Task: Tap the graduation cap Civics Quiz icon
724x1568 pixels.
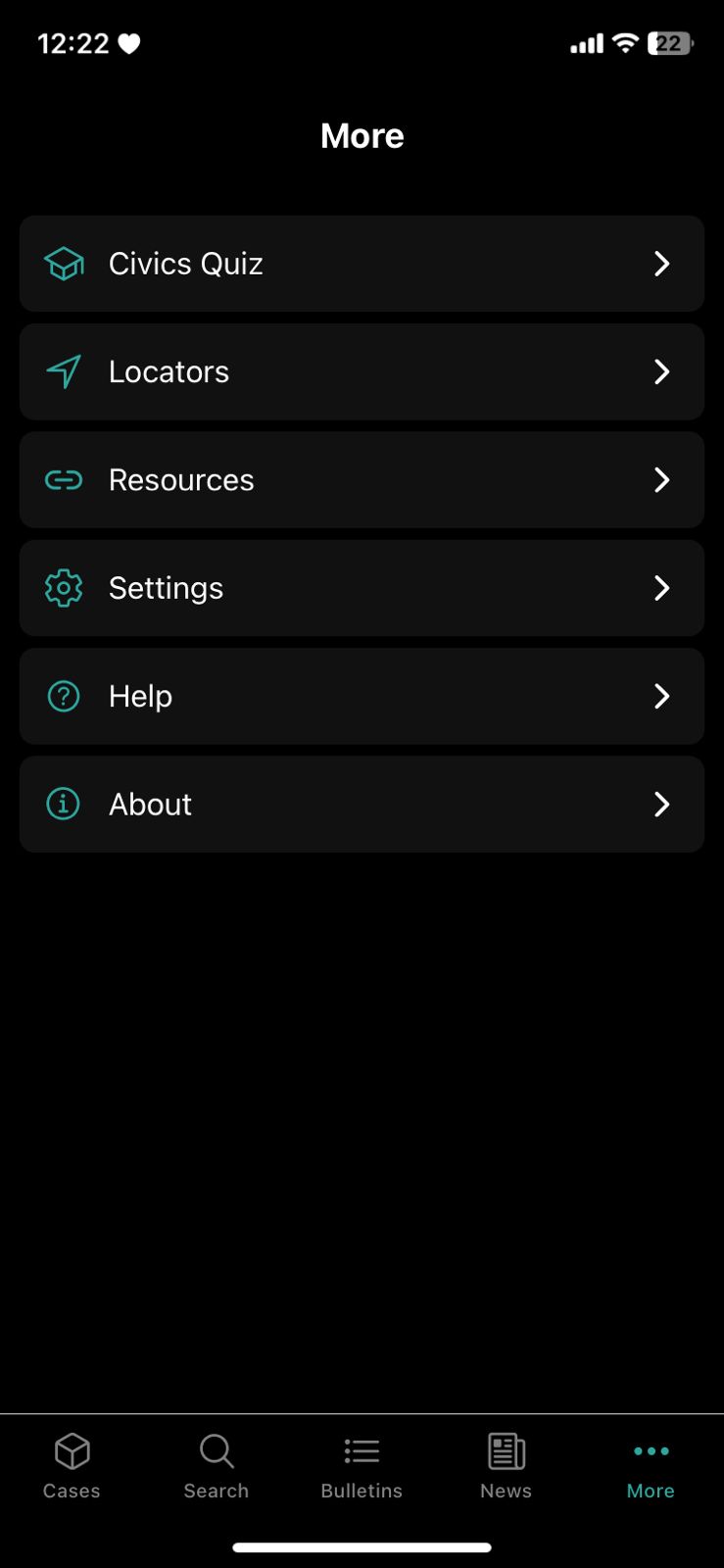Action: (x=63, y=264)
